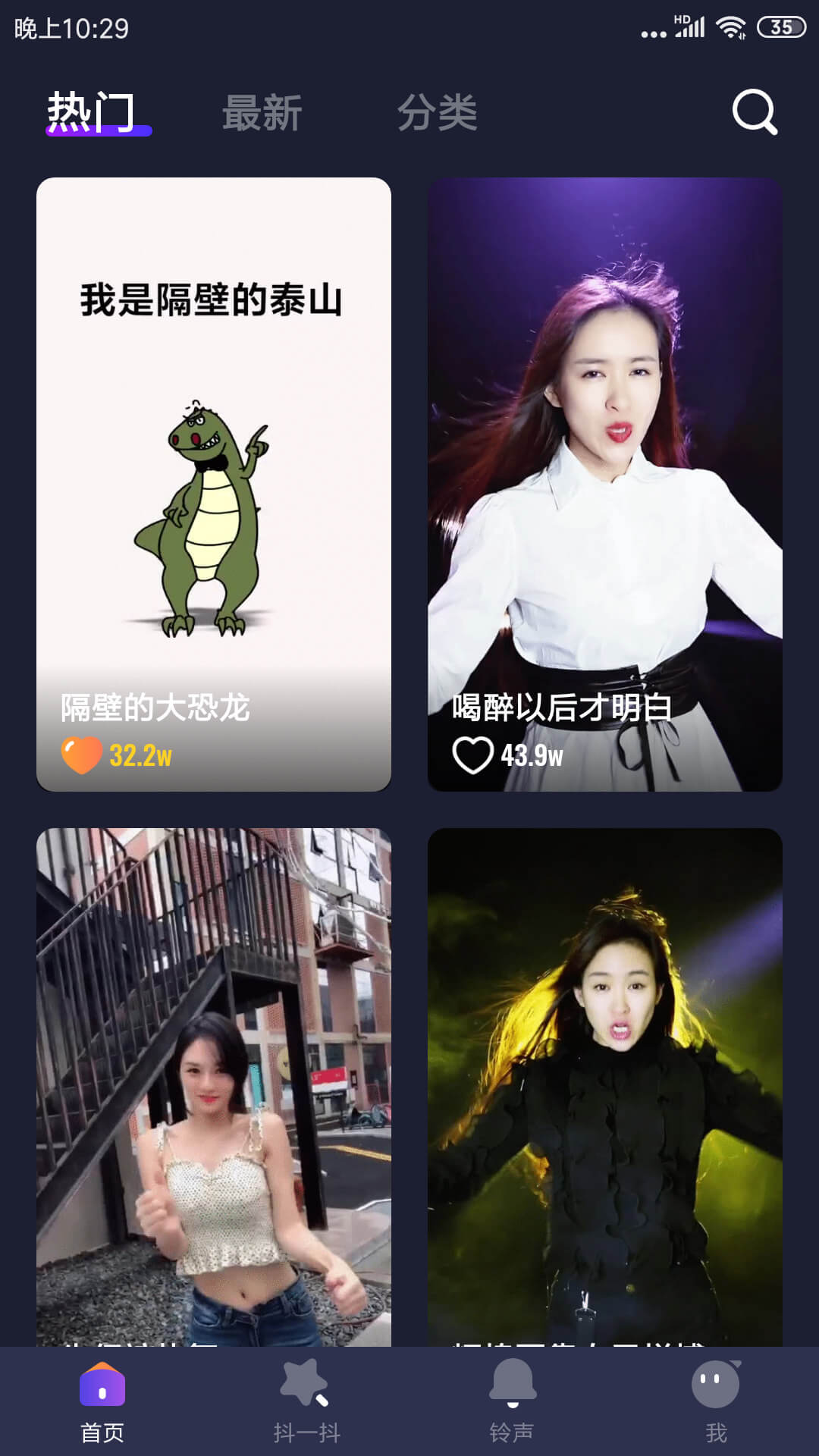Open the 抖一抖 tab
The height and width of the screenshot is (1456, 819).
click(307, 1401)
